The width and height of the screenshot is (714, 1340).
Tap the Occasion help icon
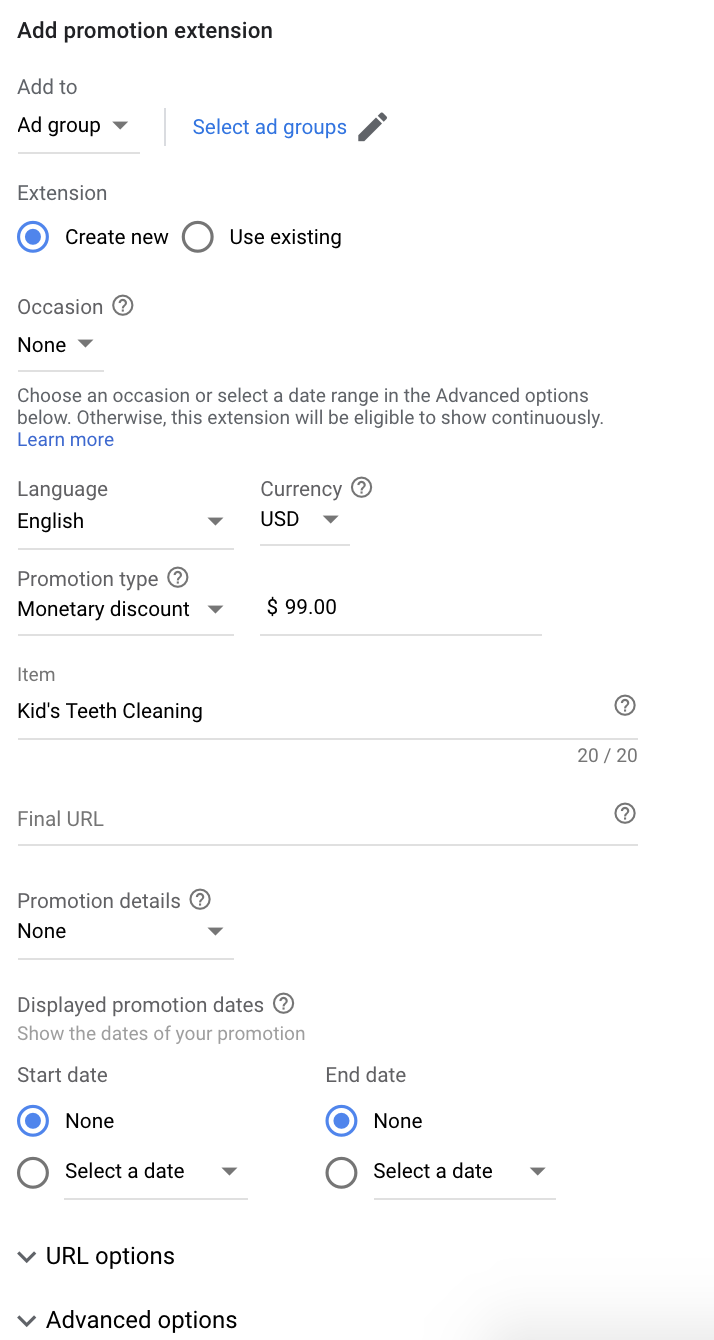click(x=123, y=306)
